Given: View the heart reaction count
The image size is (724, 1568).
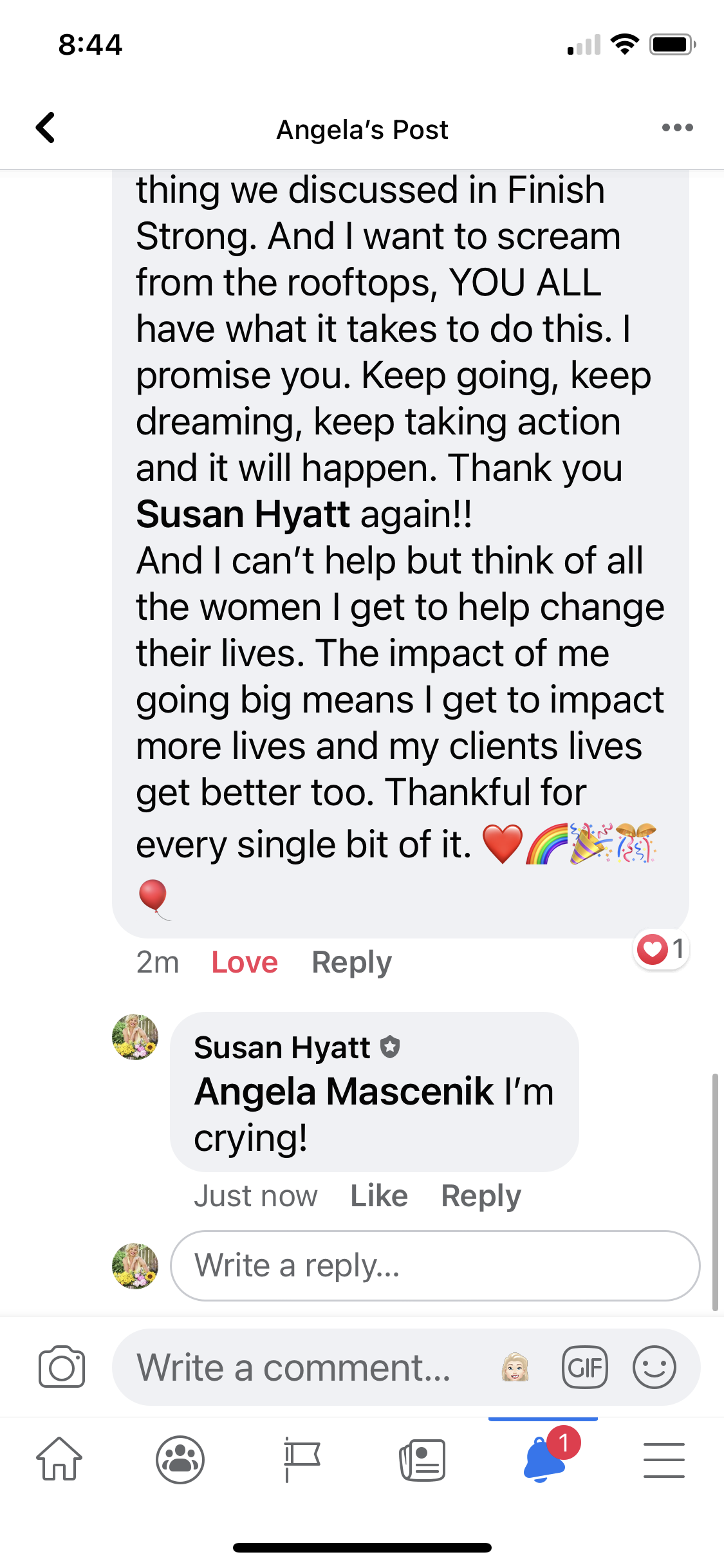Looking at the screenshot, I should click(x=662, y=949).
